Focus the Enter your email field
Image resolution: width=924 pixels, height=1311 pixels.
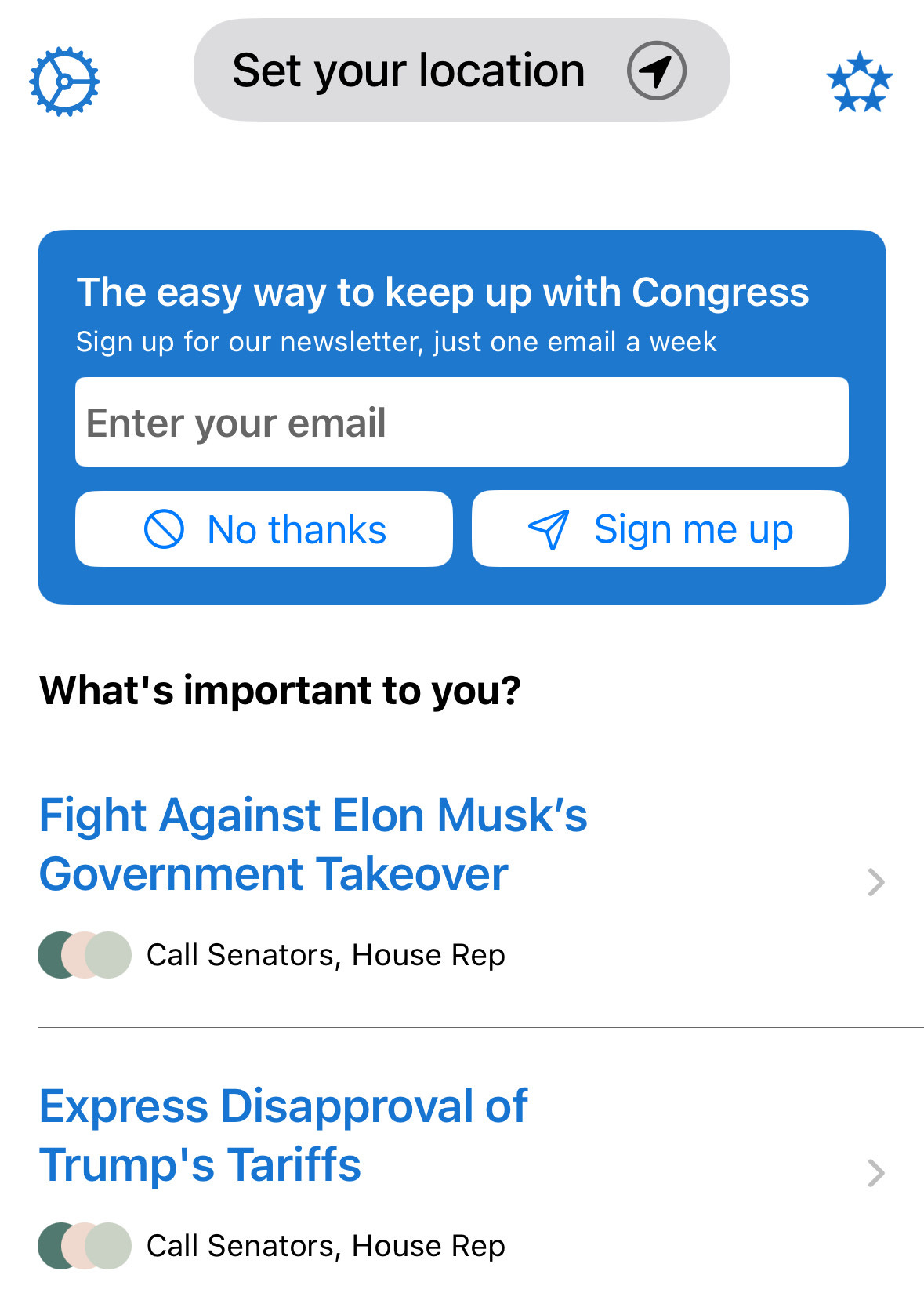(x=461, y=423)
